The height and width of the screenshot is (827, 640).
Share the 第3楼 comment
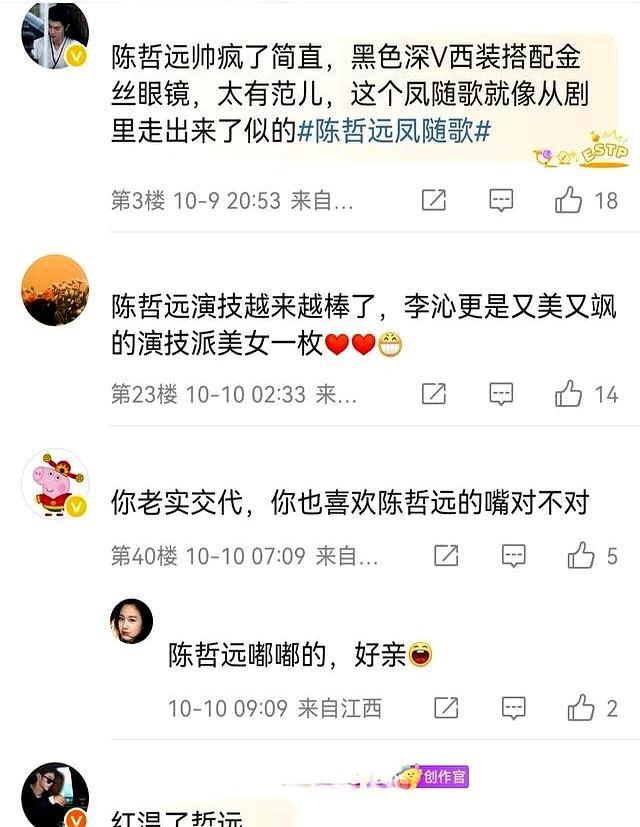click(434, 200)
